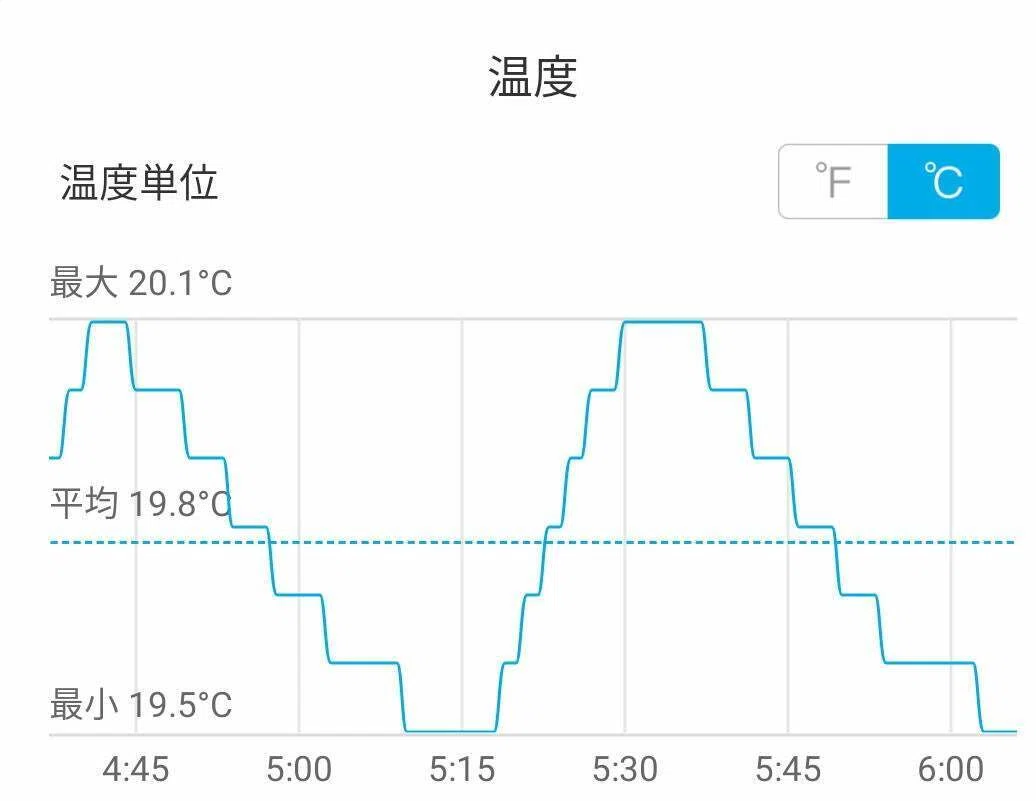
Task: Switch temperature unit to °F
Action: (833, 181)
